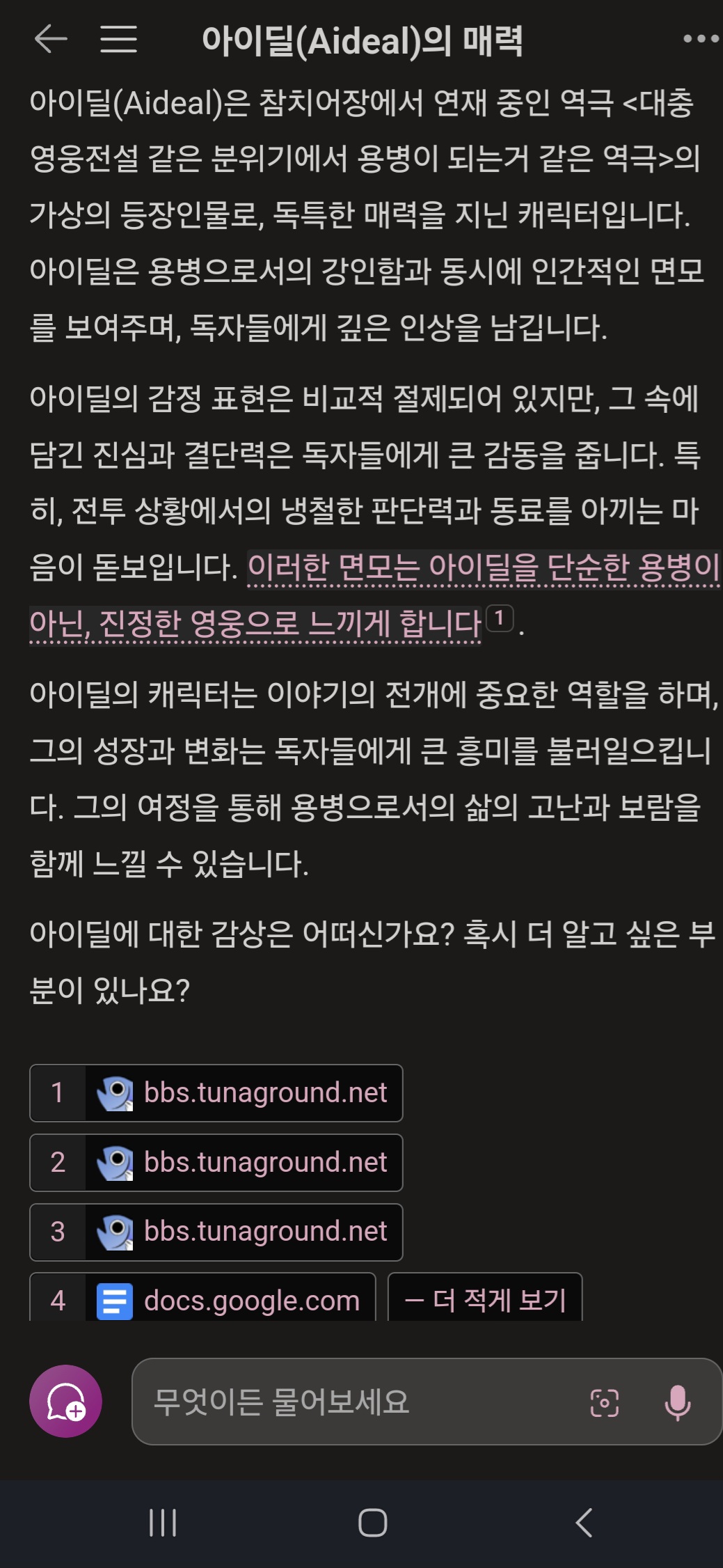Open source 2 bbs.tunaground.net
The height and width of the screenshot is (1568, 723).
[x=216, y=1163]
